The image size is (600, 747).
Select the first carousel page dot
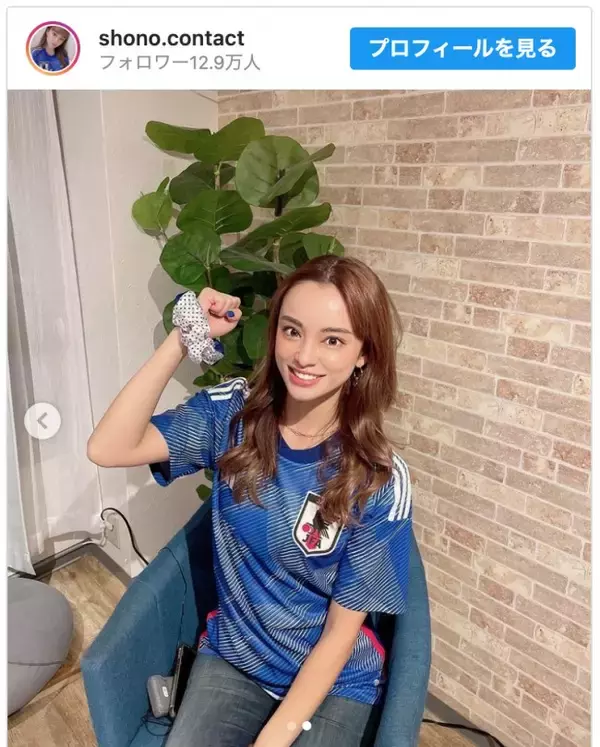pyautogui.click(x=292, y=725)
